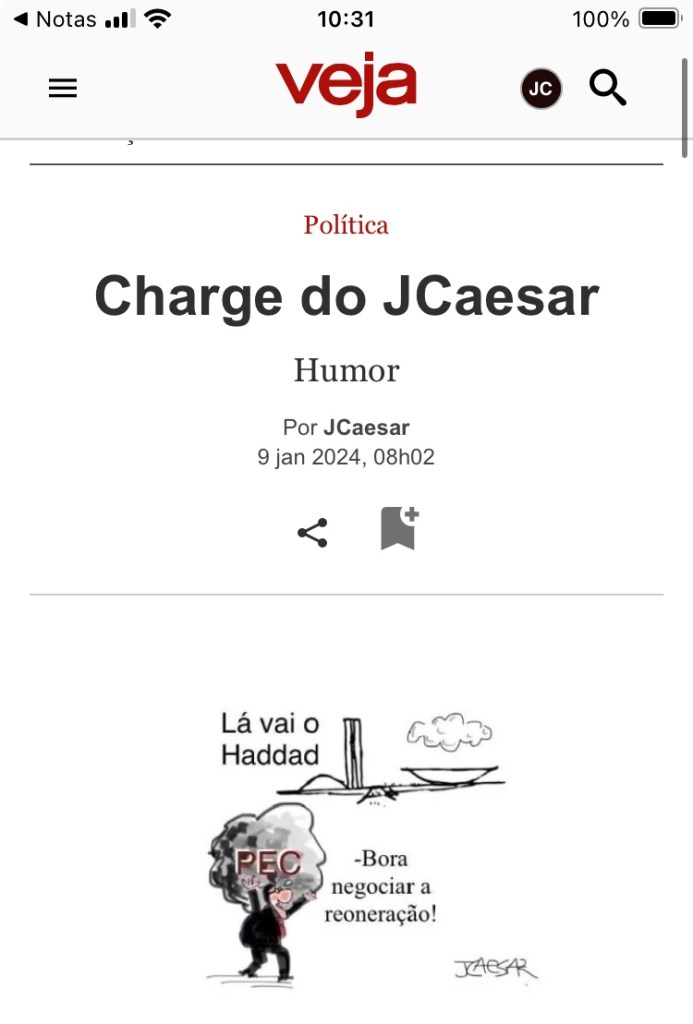Return to the Notas app
Image resolution: width=693 pixels, height=1024 pixels.
[x=55, y=19]
